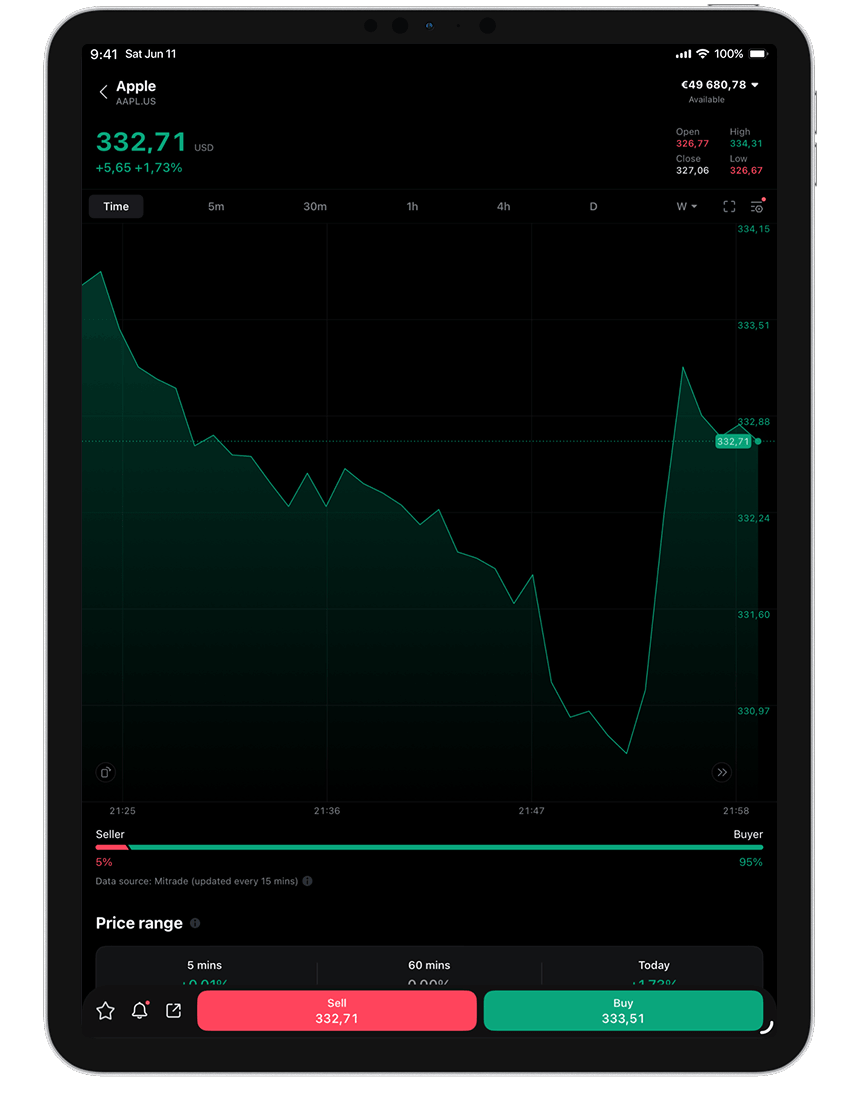Open chart settings icon
Screen dimensions: 859x1120
(757, 206)
